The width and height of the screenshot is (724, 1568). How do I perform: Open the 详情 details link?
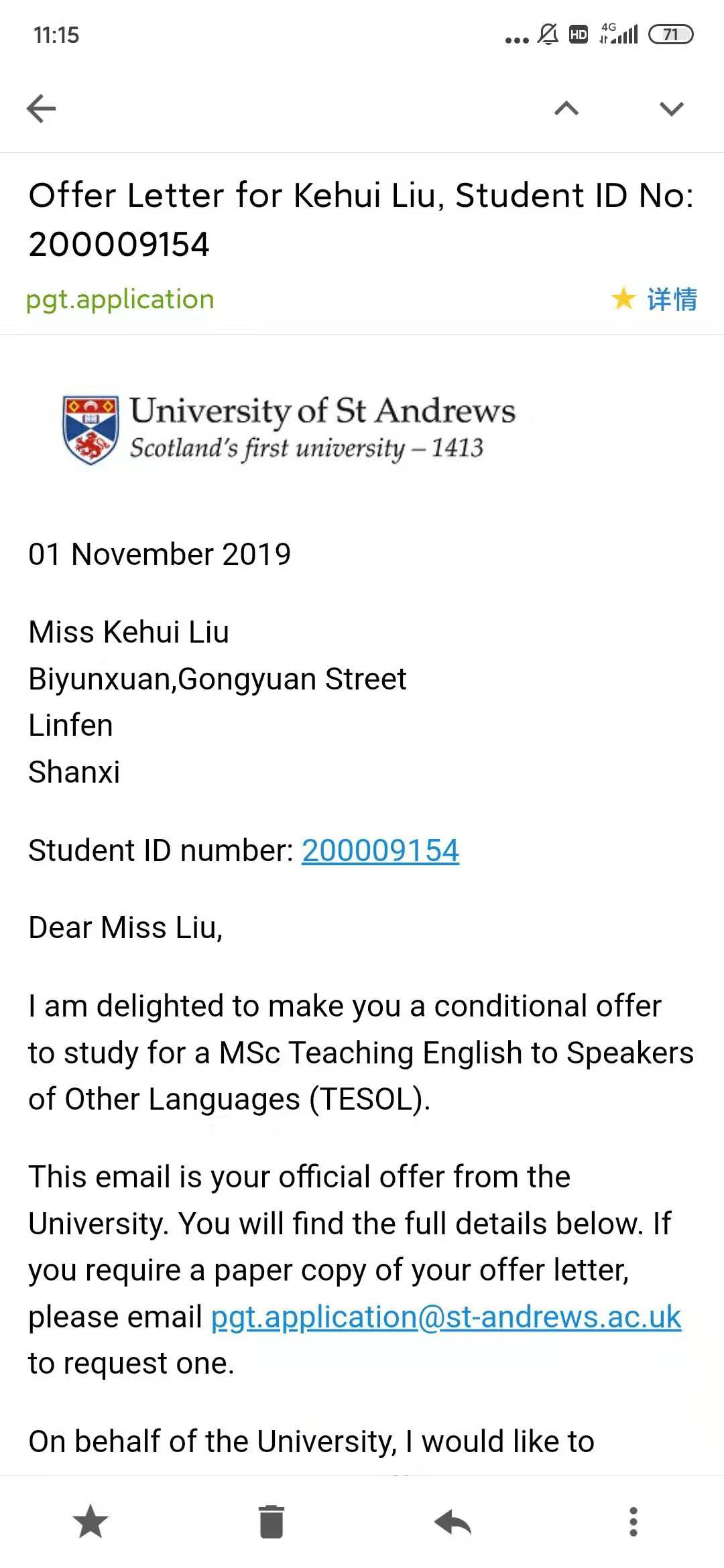[x=672, y=299]
